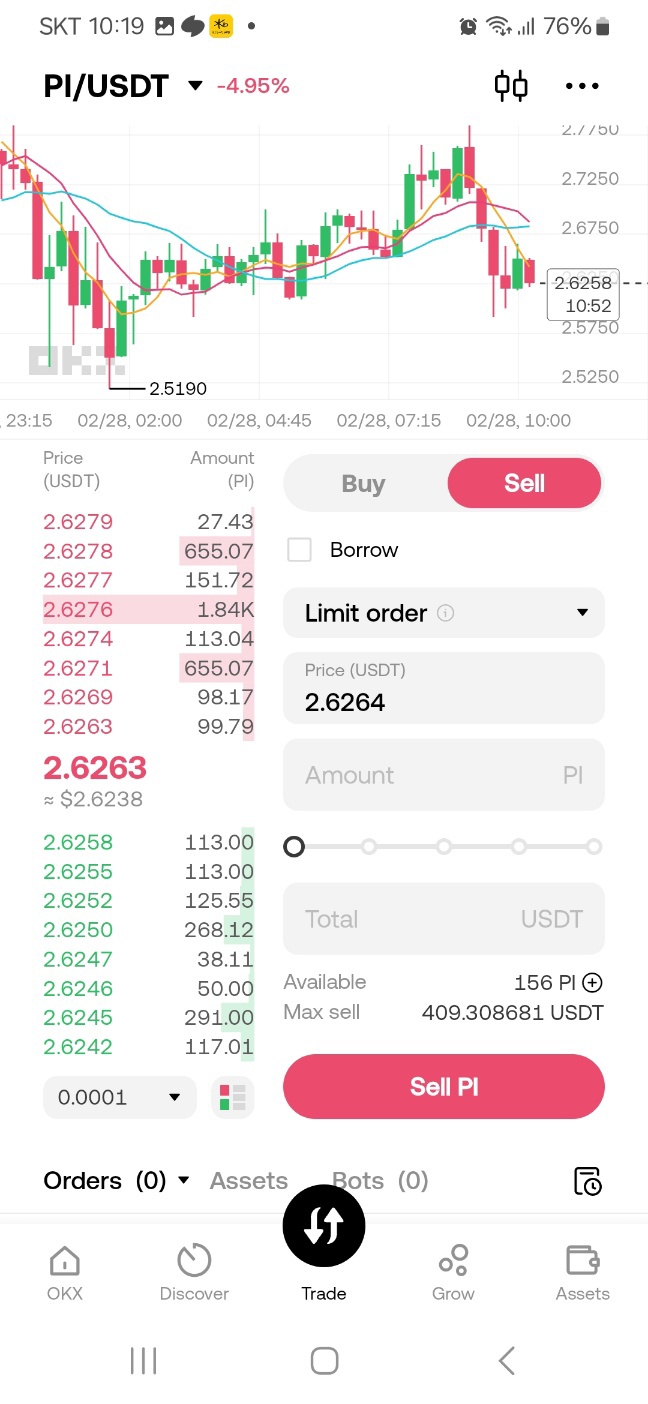This screenshot has height=1404, width=648.
Task: Open the Assets tab beside Orders
Action: coord(249,1181)
